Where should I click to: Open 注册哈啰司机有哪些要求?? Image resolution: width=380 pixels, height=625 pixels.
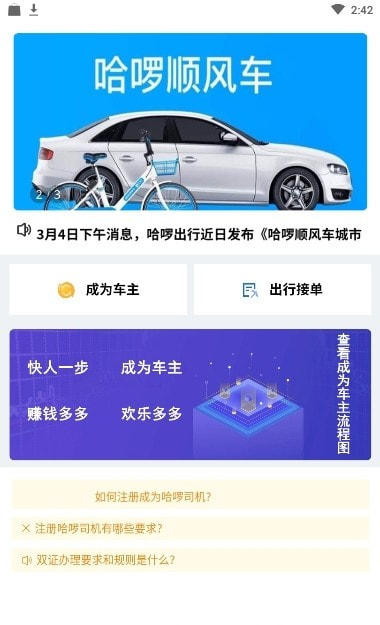tap(190, 529)
